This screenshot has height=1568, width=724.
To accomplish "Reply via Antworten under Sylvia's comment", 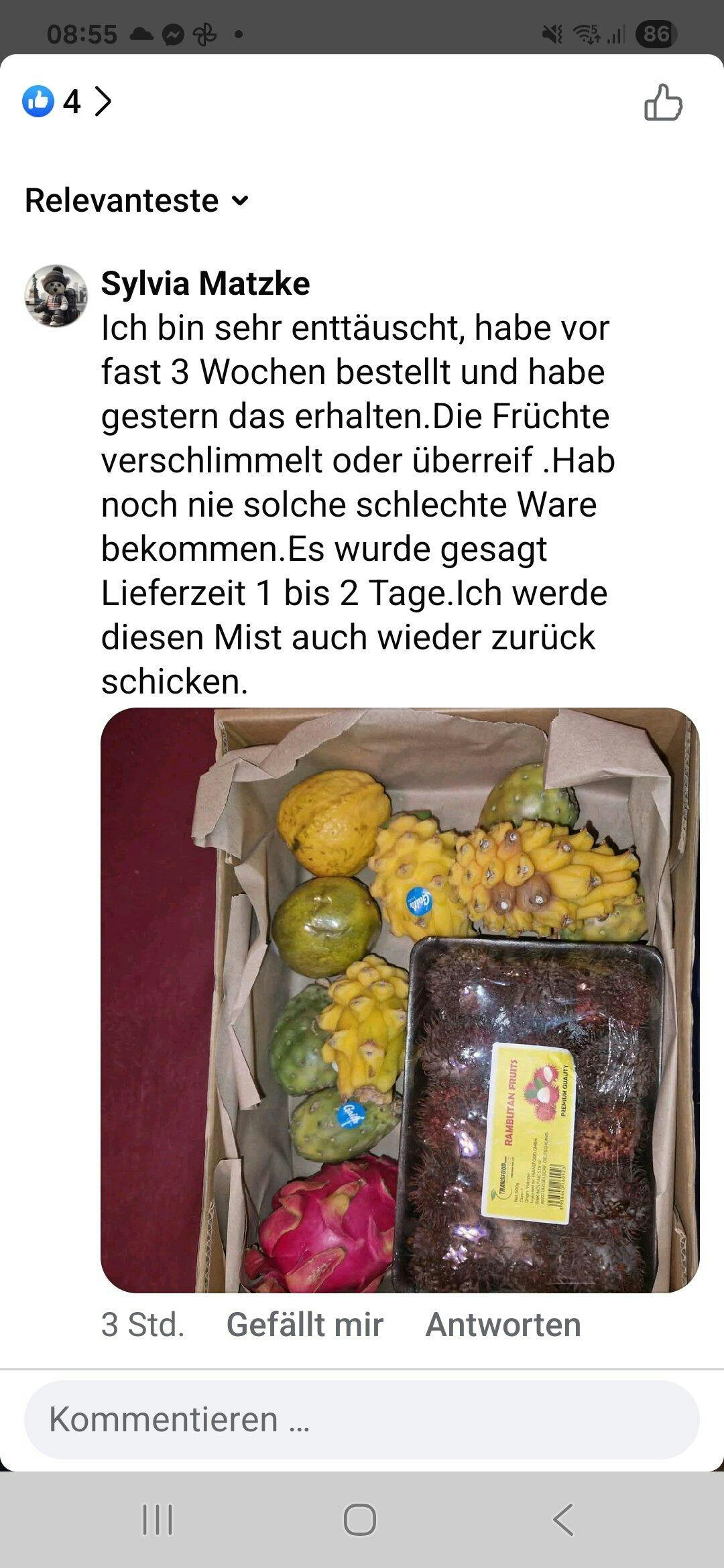I will tap(503, 1325).
